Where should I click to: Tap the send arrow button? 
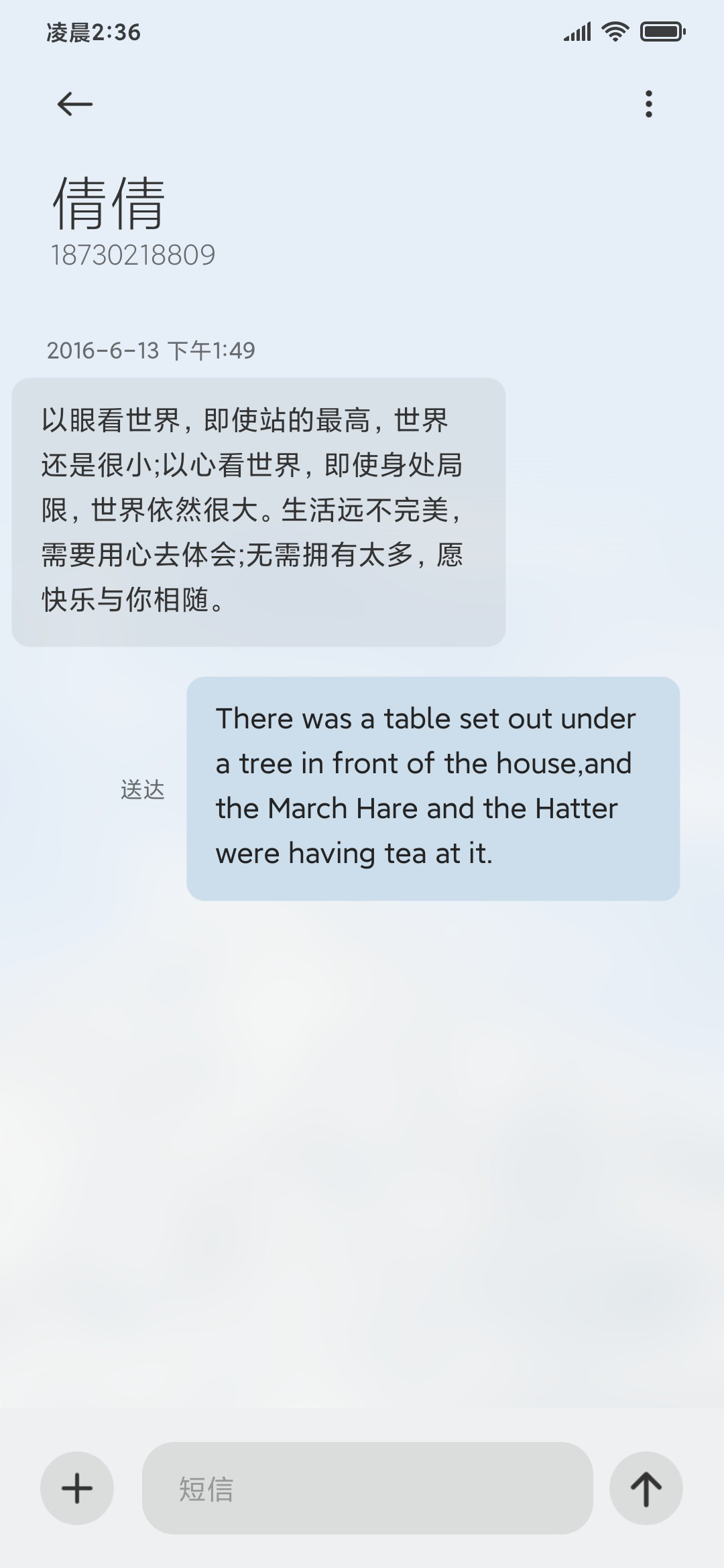pos(646,1488)
